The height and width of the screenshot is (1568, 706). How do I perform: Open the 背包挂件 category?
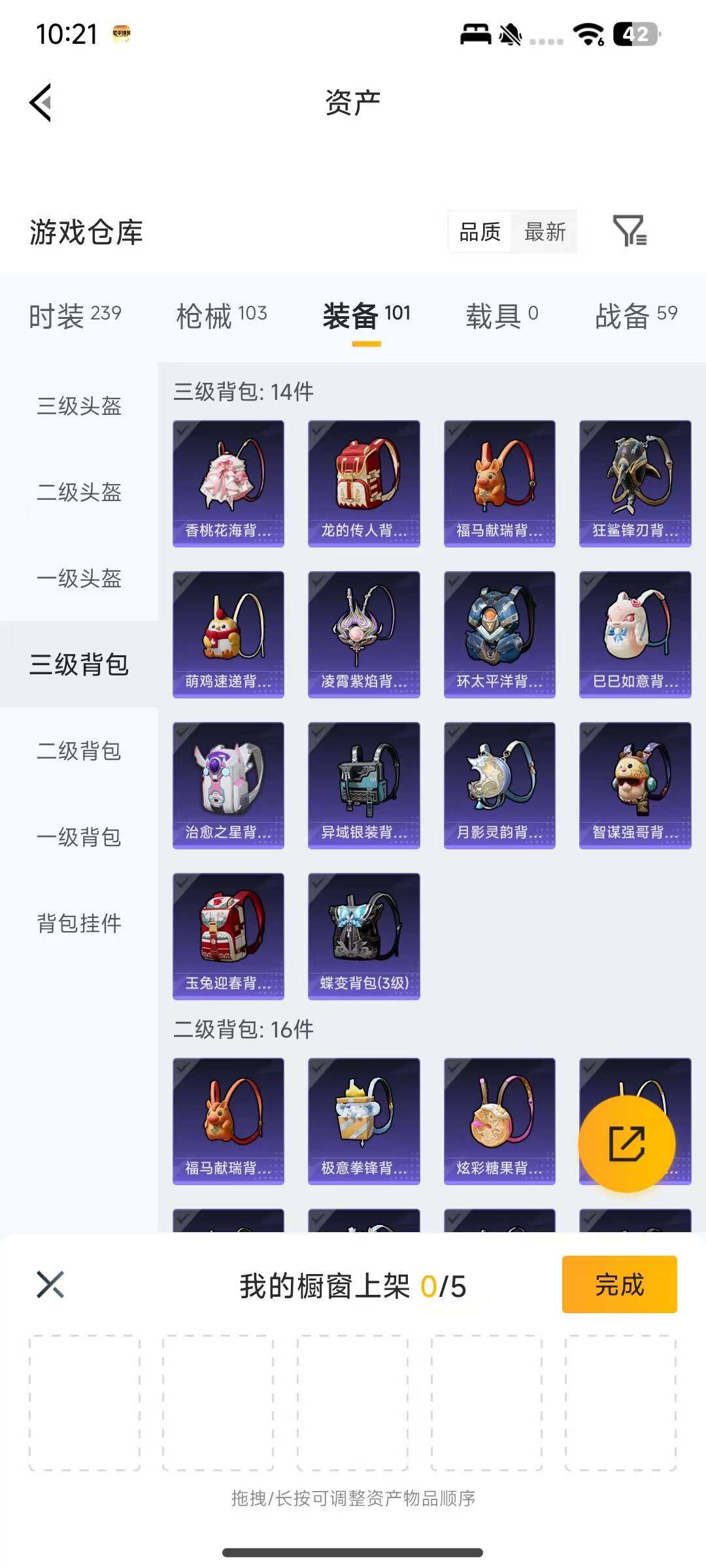pos(79,924)
